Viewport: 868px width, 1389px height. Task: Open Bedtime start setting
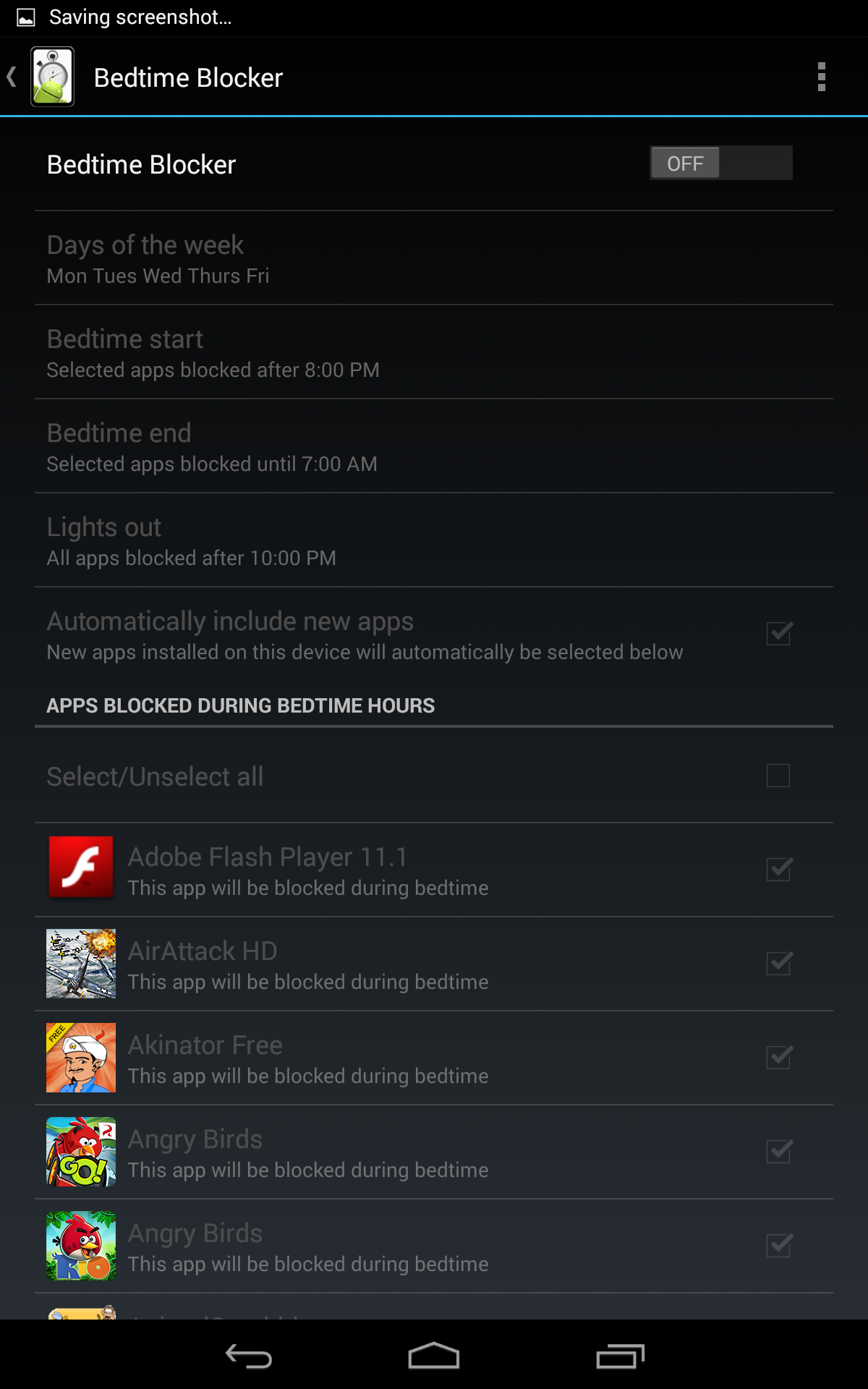[x=434, y=352]
